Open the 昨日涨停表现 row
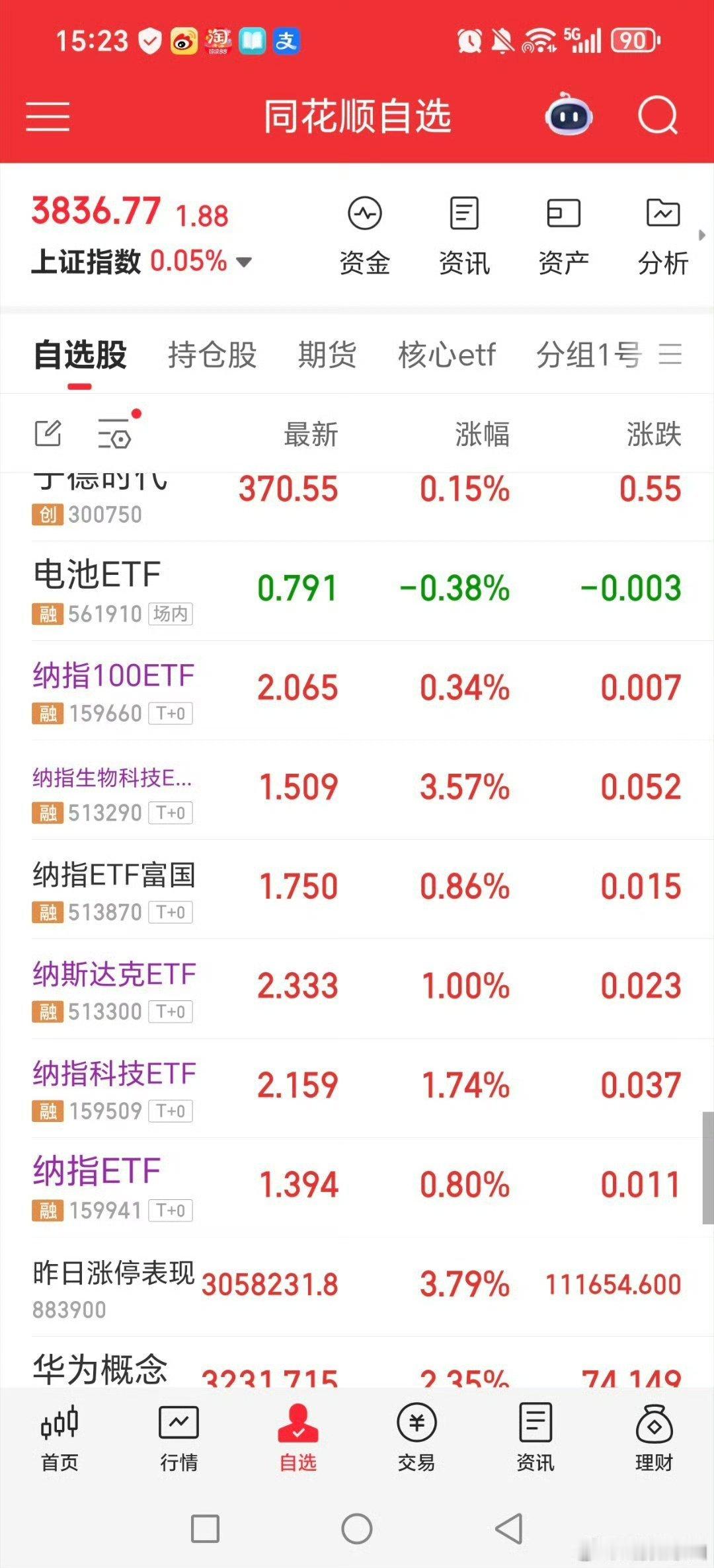714x1568 pixels. tap(357, 1286)
